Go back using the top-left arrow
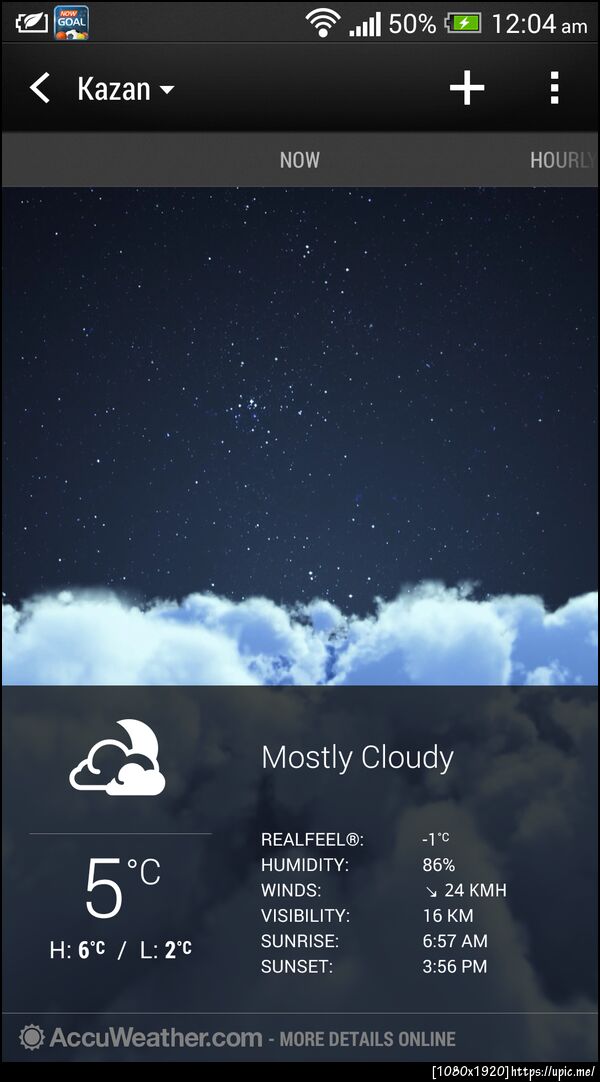 click(x=39, y=89)
